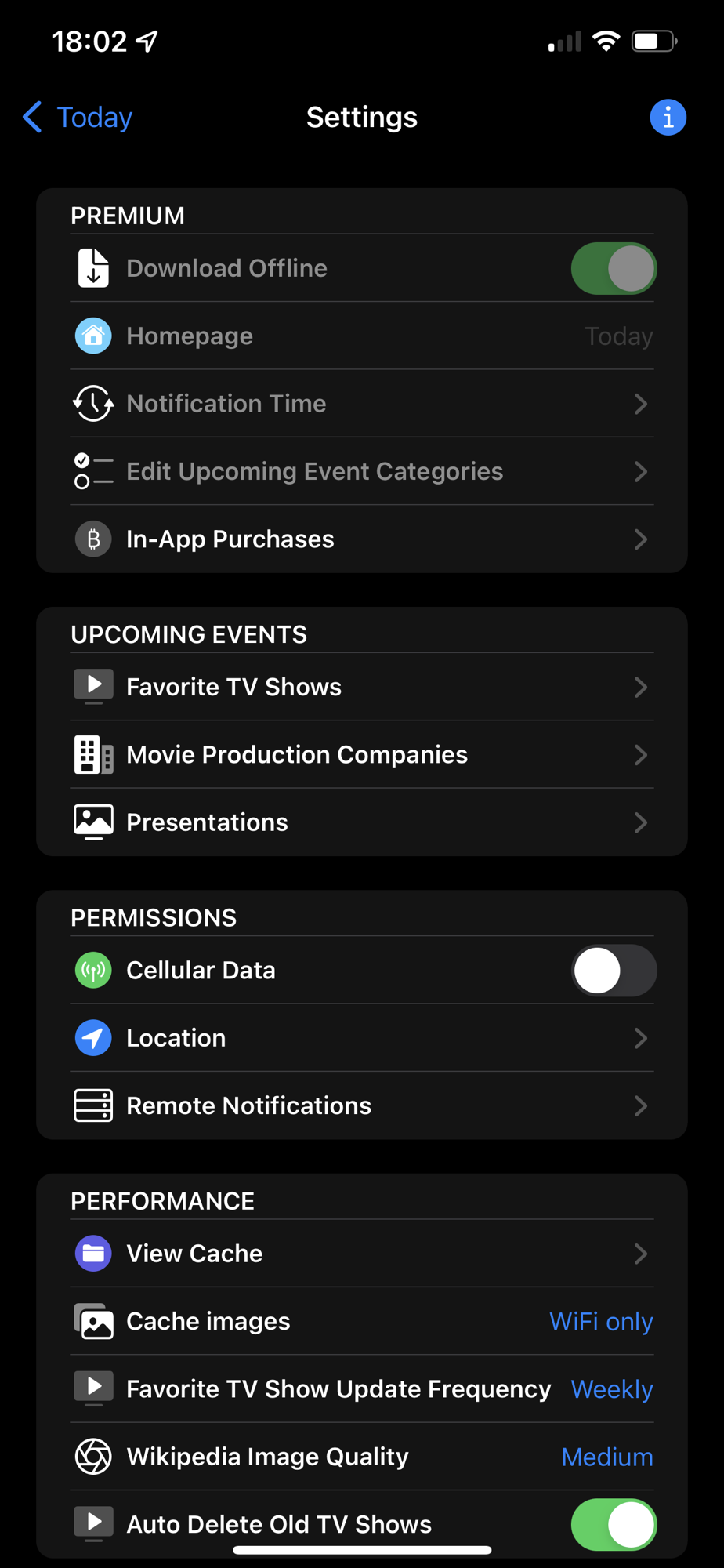724x1568 pixels.
Task: Open Presentations
Action: [362, 822]
